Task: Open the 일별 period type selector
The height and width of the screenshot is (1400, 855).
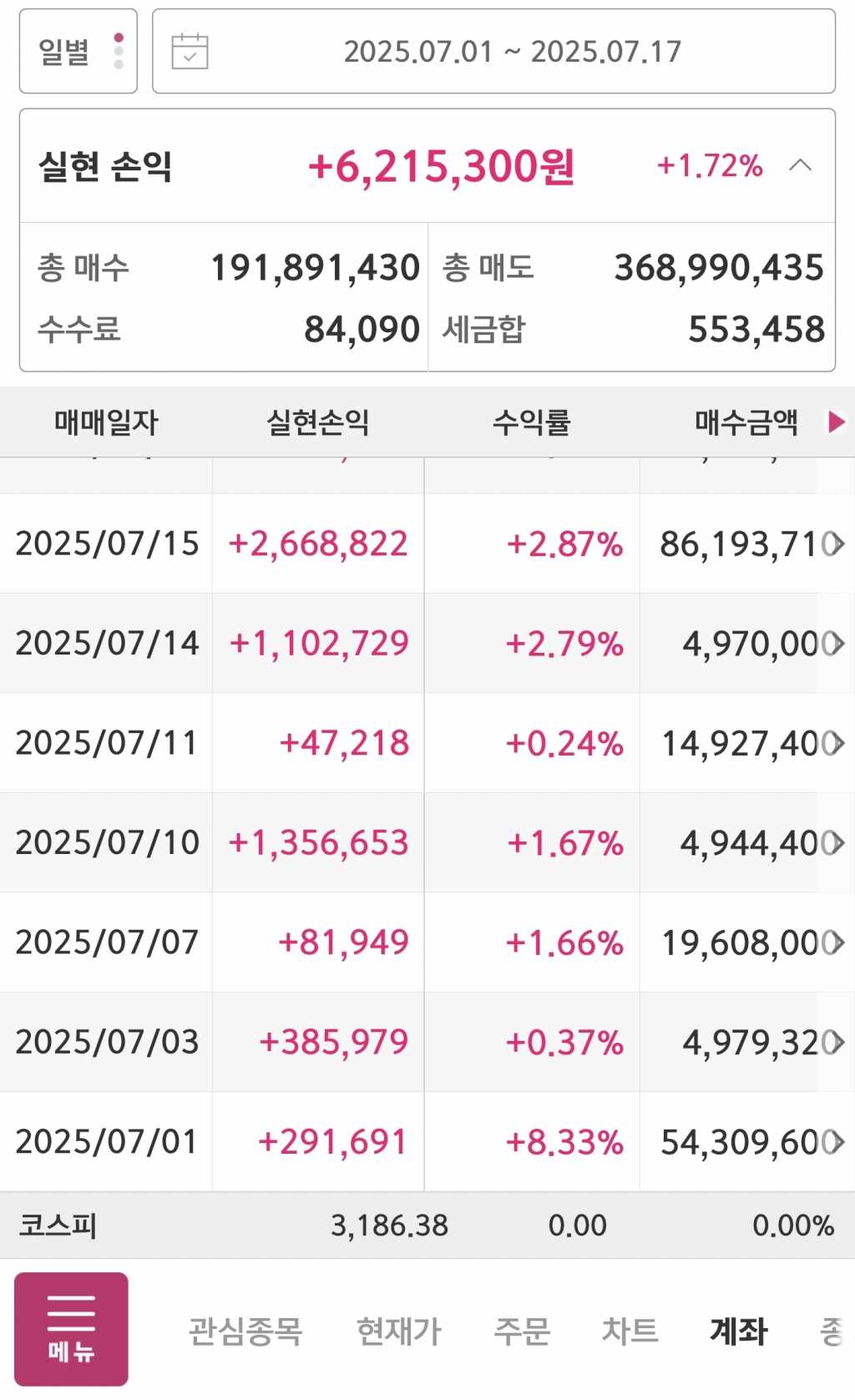Action: tap(78, 52)
